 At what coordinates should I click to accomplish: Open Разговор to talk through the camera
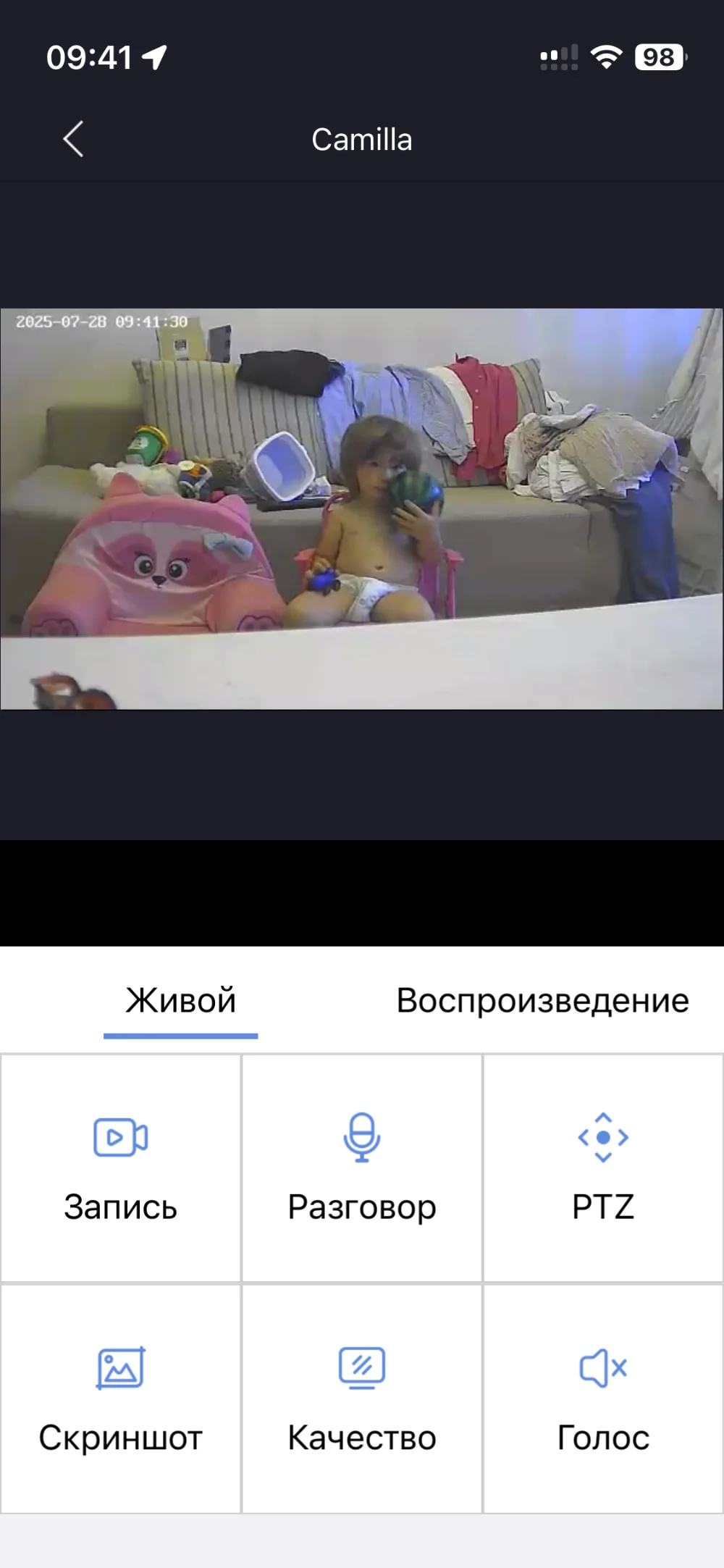(362, 1168)
